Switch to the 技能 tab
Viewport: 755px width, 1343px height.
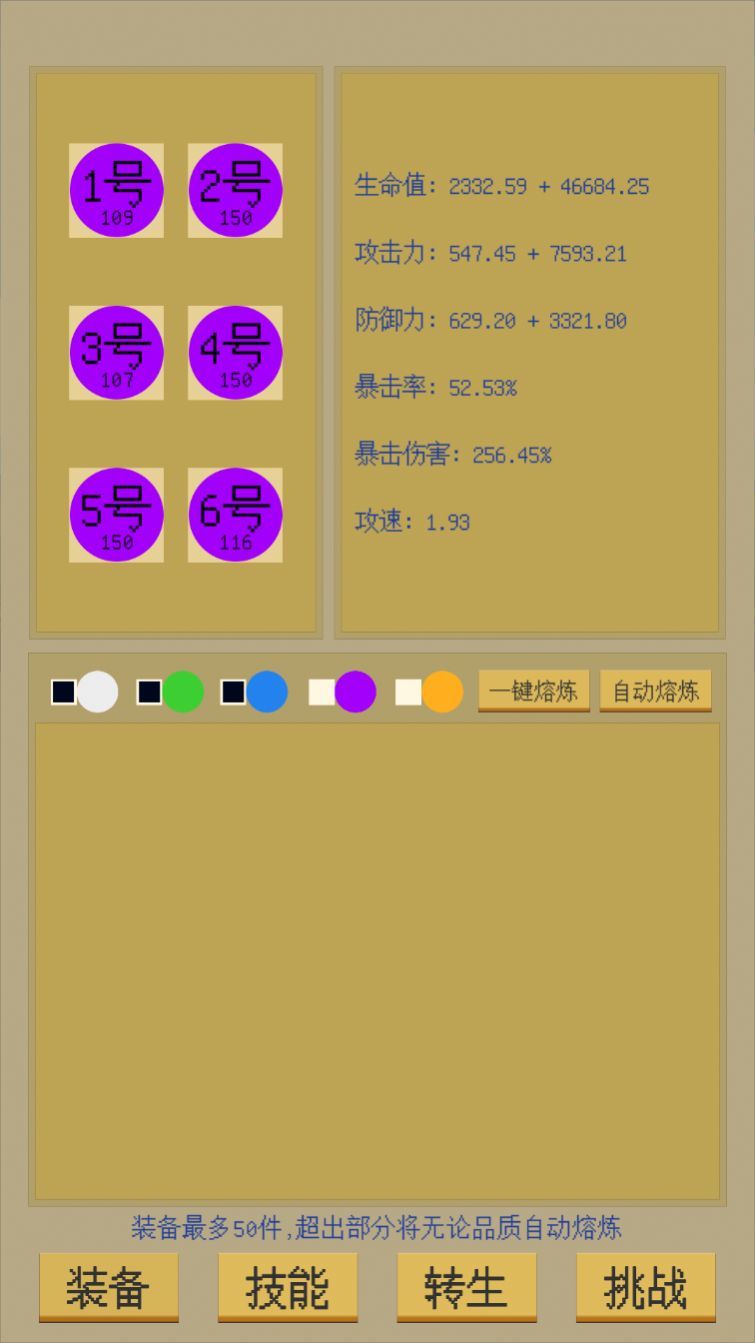288,1287
